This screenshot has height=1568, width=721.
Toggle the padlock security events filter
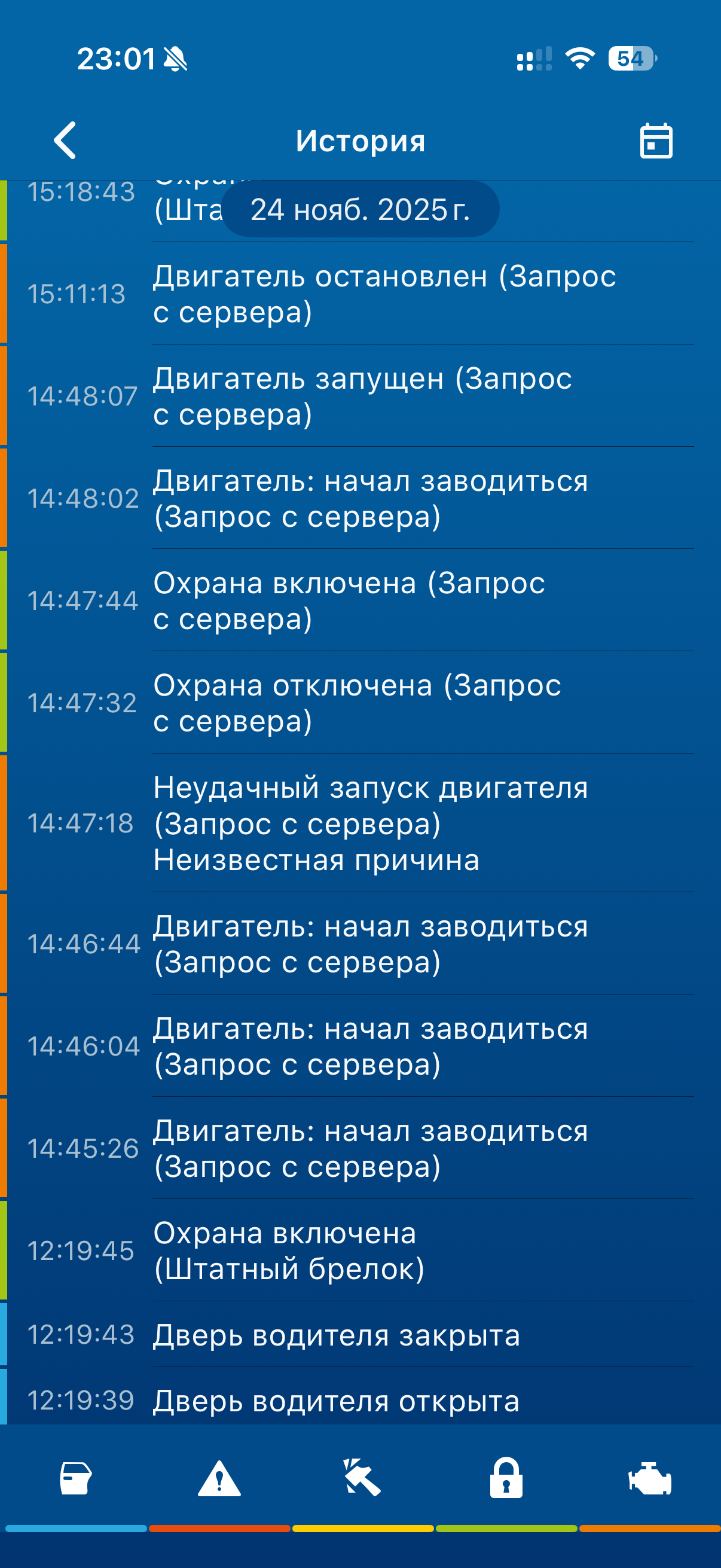click(506, 1477)
